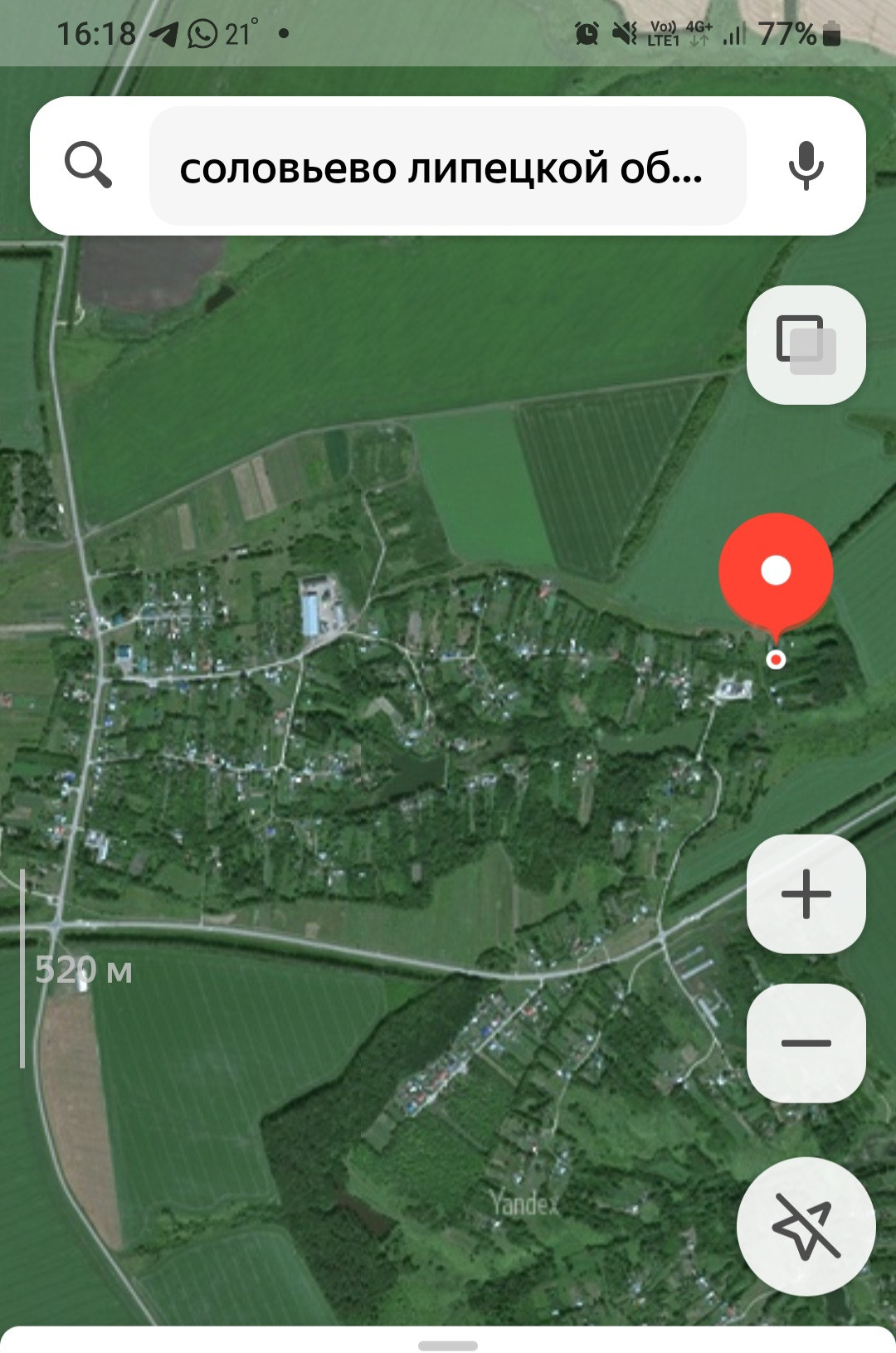This screenshot has height=1353, width=896.
Task: Tap the search magnifier icon
Action: point(88,165)
